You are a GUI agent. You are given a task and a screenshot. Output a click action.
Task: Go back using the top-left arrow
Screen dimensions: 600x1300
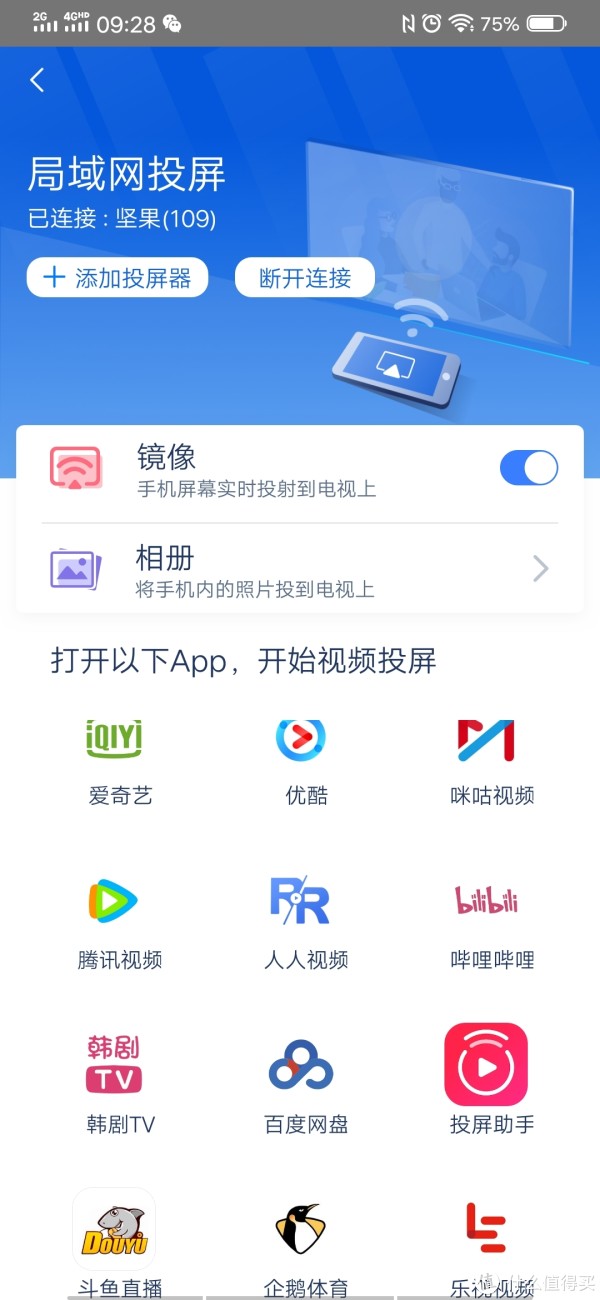[x=38, y=80]
